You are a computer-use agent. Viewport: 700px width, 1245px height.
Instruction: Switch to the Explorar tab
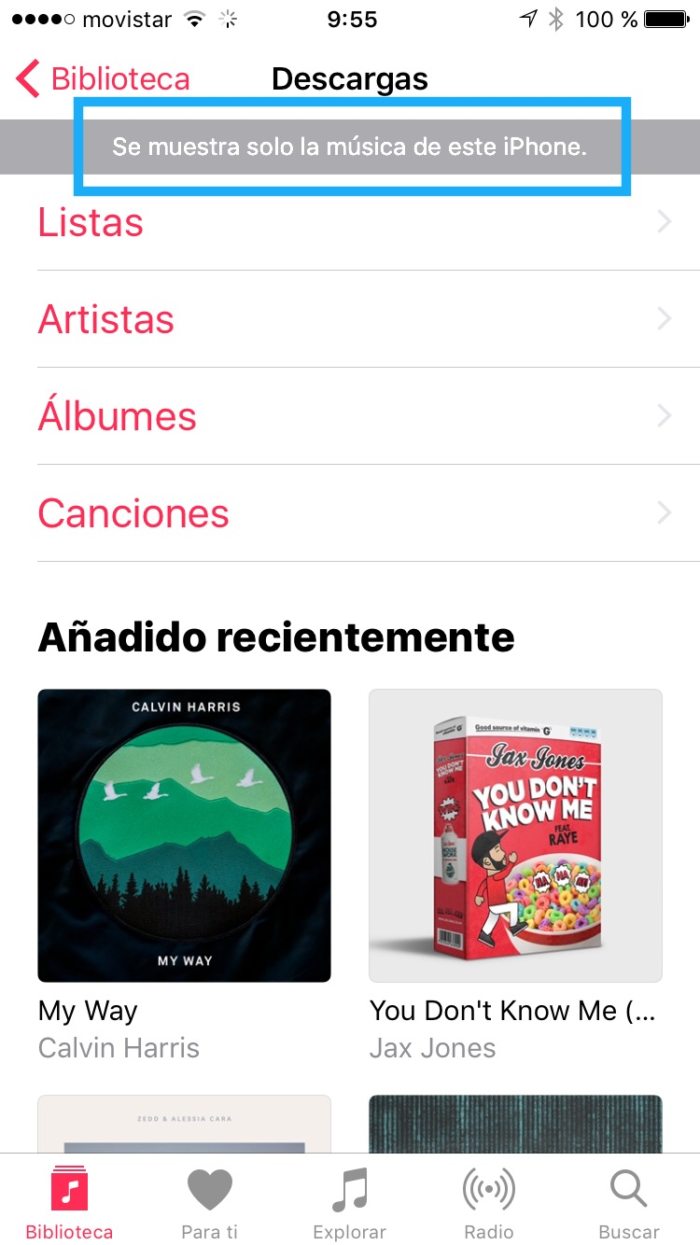349,1203
